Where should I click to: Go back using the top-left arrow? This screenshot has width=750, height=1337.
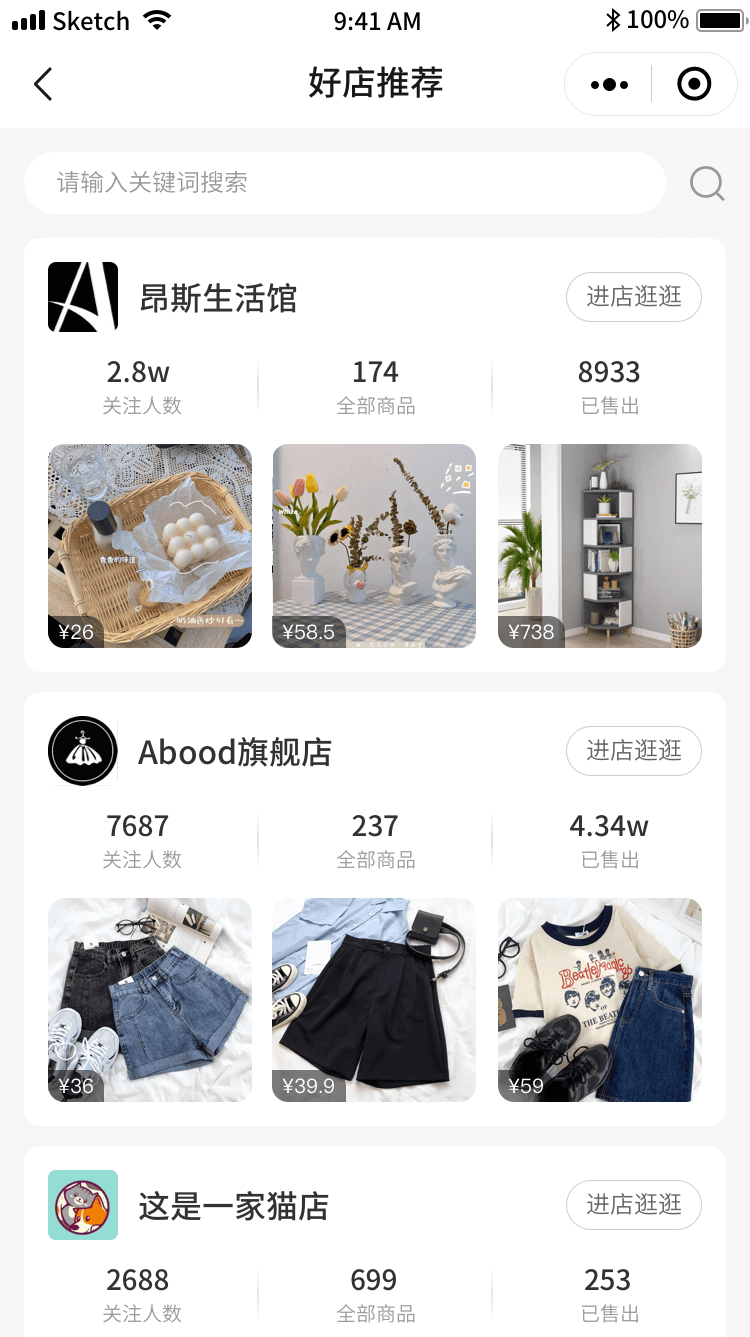43,85
